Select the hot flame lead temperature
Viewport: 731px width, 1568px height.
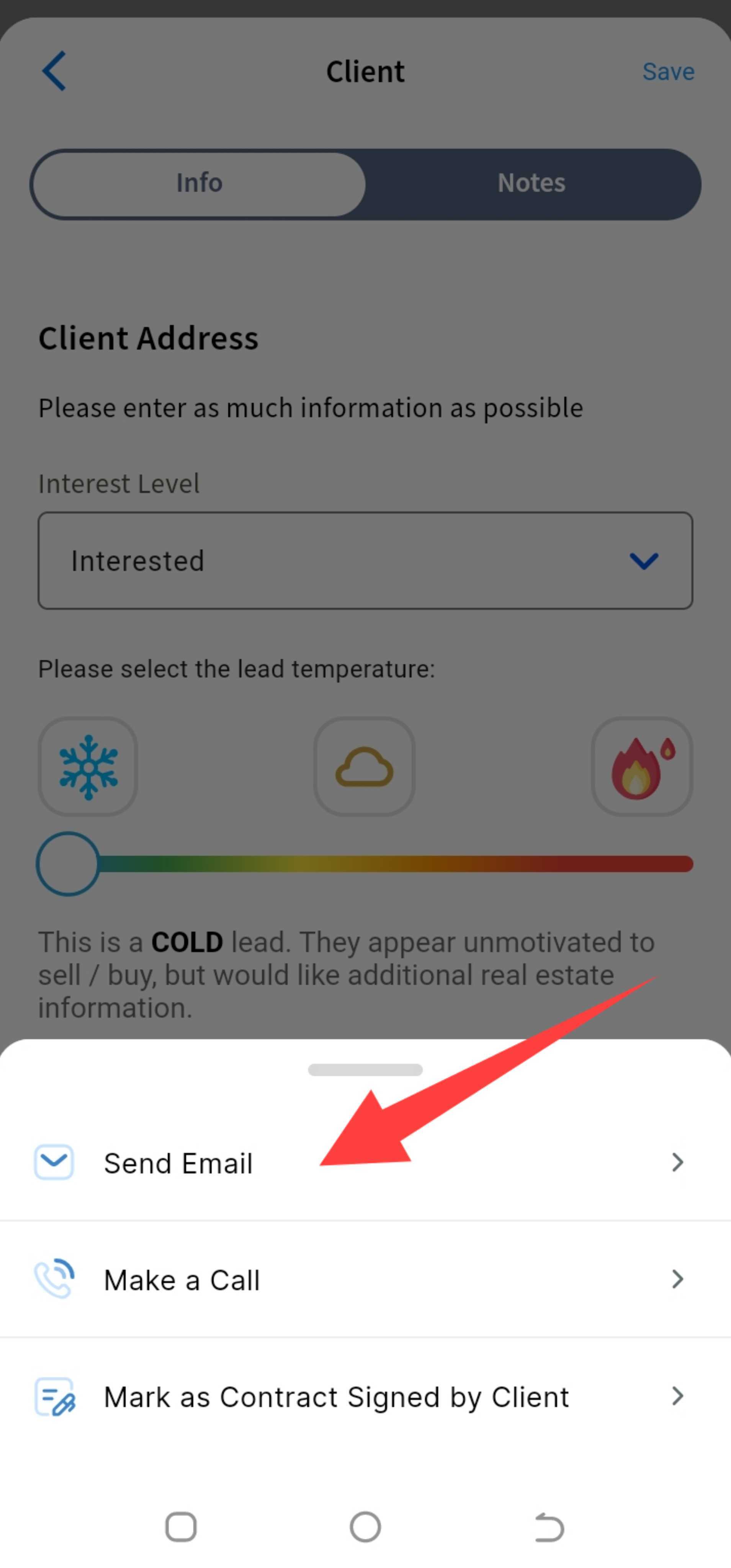(x=641, y=766)
